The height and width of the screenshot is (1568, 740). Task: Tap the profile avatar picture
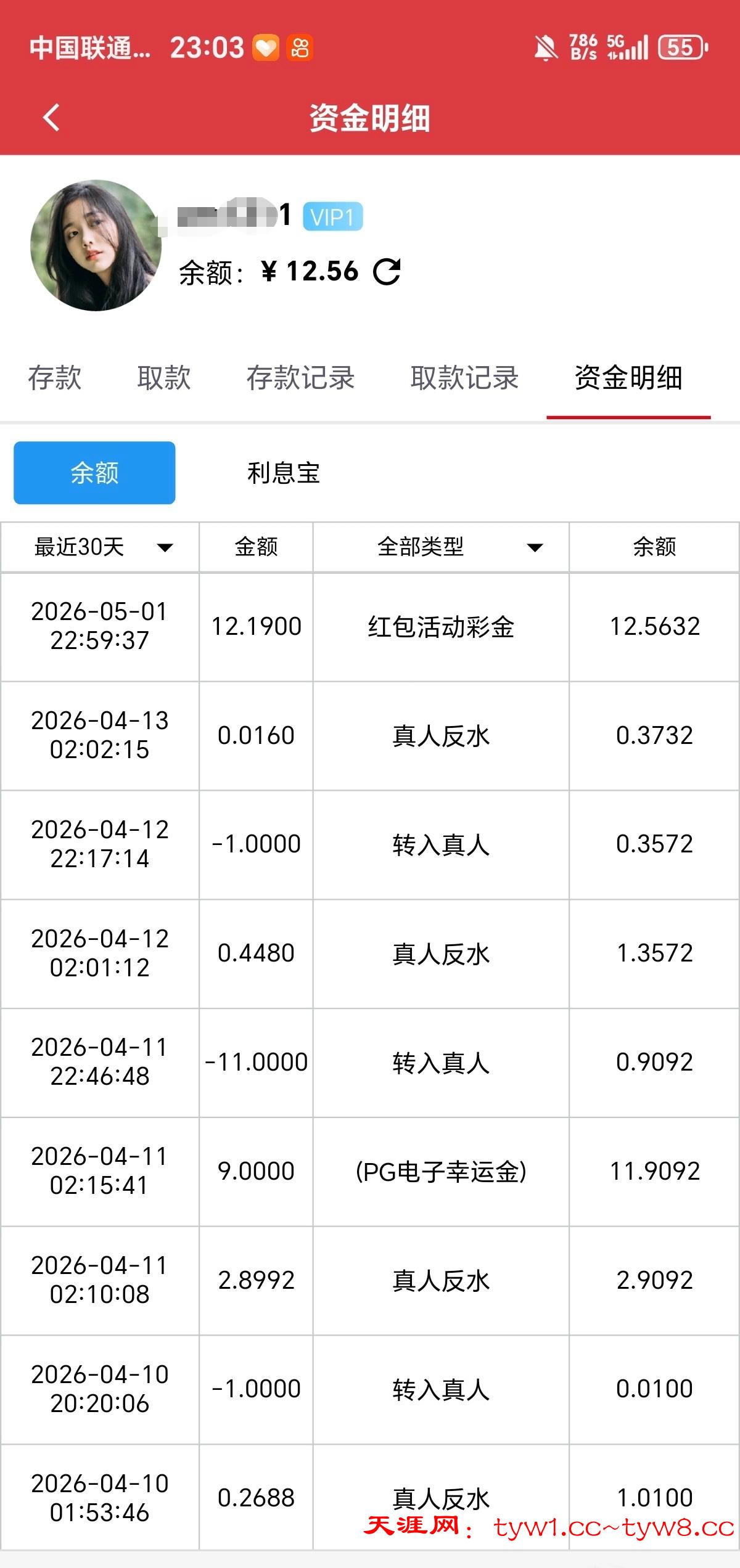96,245
